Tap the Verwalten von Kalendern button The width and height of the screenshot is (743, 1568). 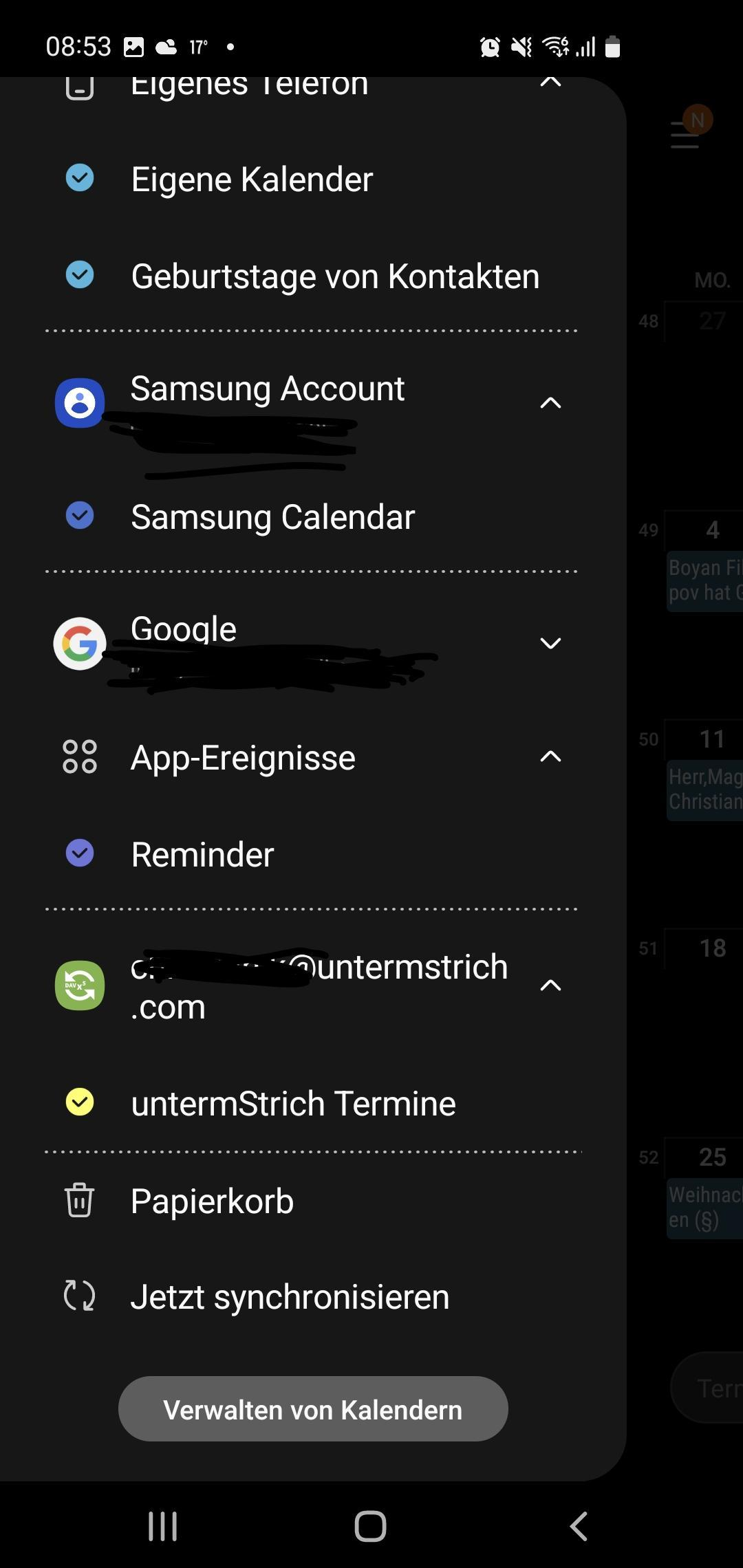(x=313, y=1409)
